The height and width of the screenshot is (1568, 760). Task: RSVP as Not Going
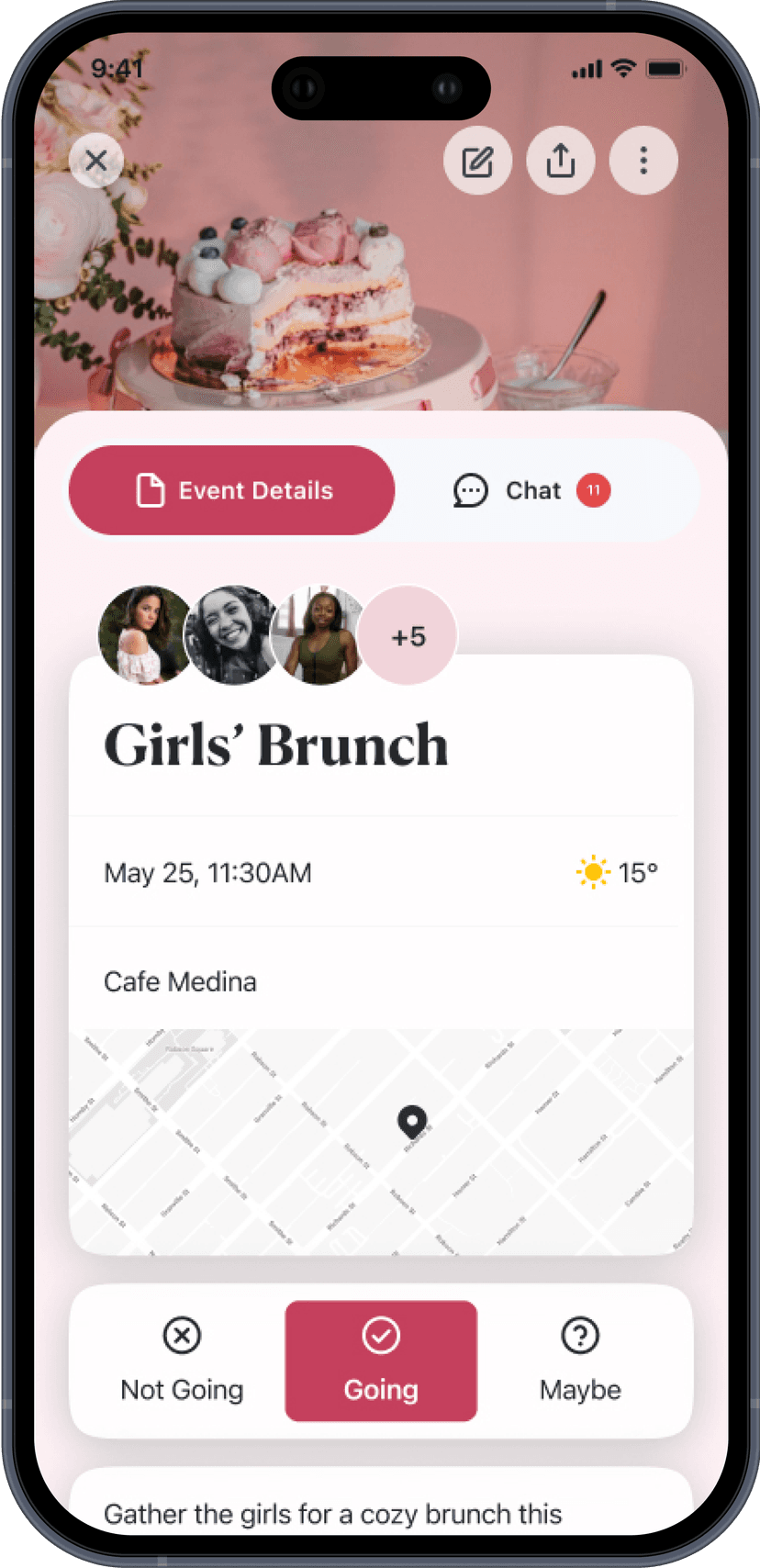click(182, 1361)
